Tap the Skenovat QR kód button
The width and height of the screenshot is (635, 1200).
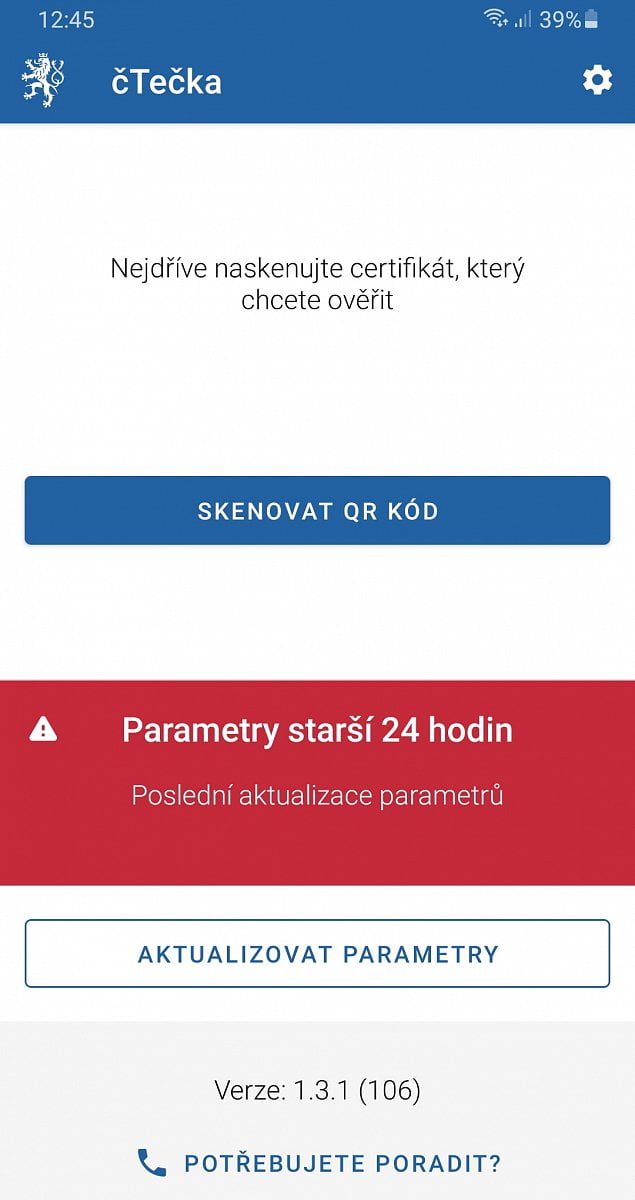point(317,511)
